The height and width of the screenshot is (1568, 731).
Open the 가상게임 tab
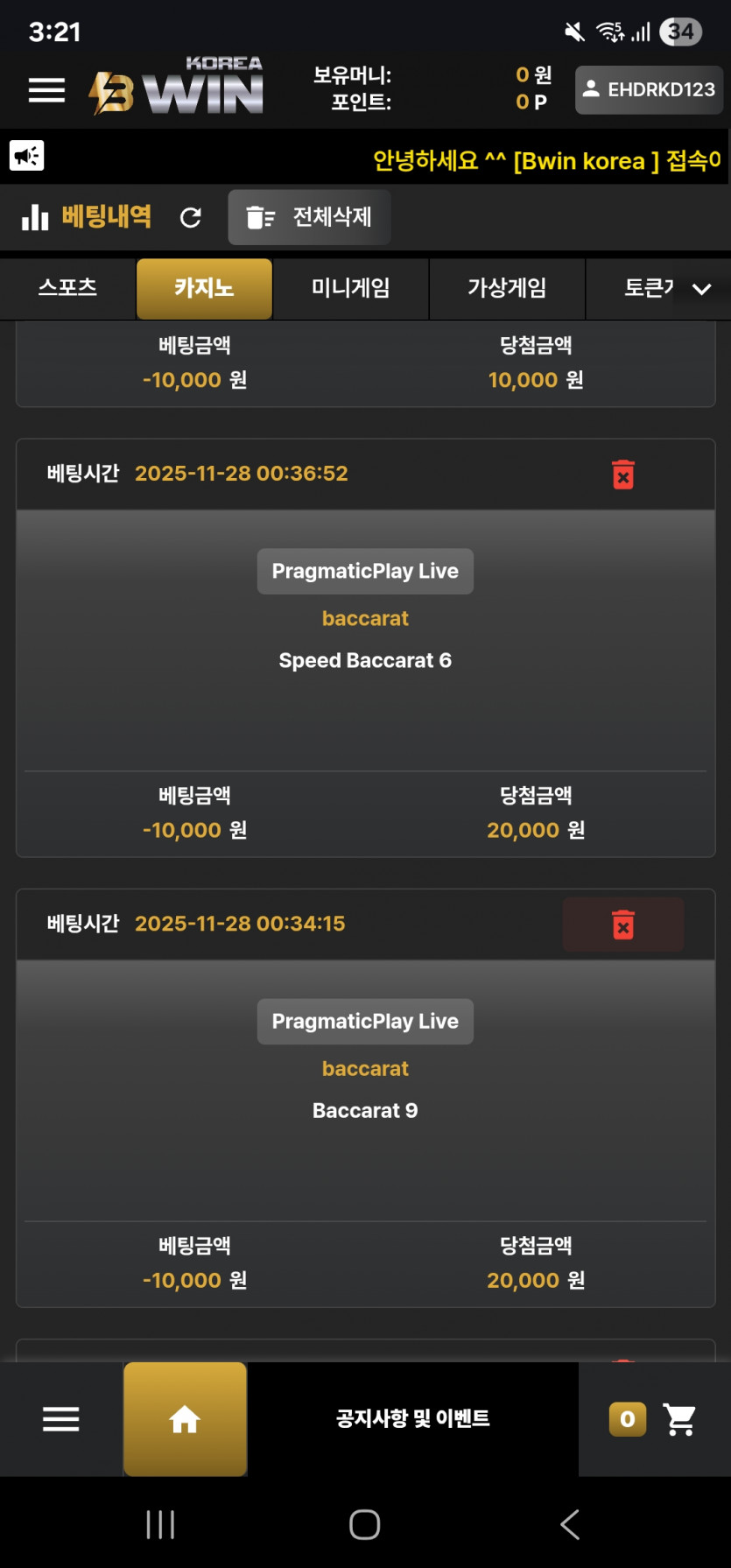[x=507, y=288]
